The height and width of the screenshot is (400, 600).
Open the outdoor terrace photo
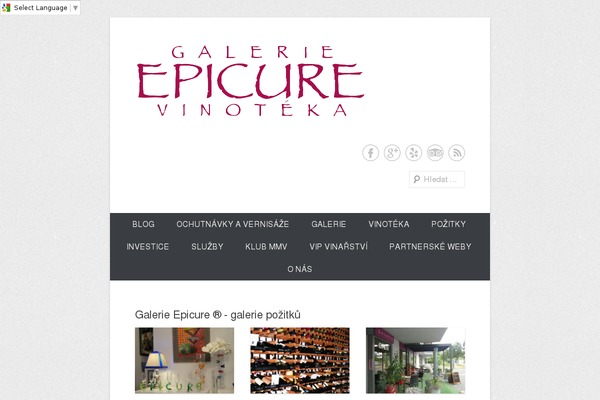pyautogui.click(x=415, y=360)
